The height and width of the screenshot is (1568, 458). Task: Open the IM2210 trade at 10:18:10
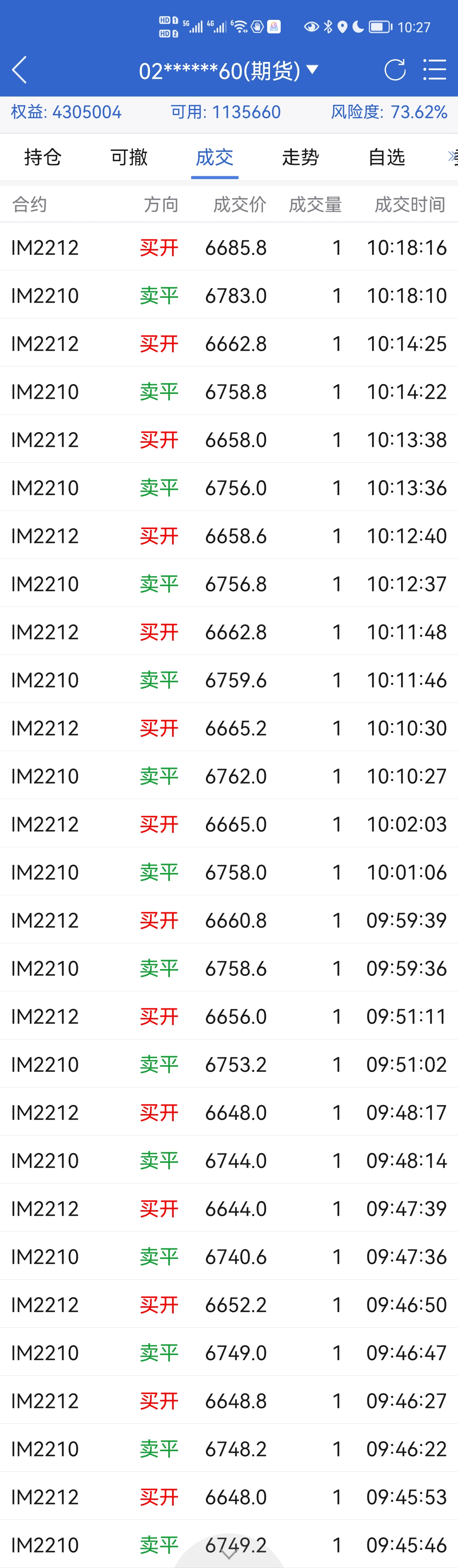pyautogui.click(x=228, y=295)
